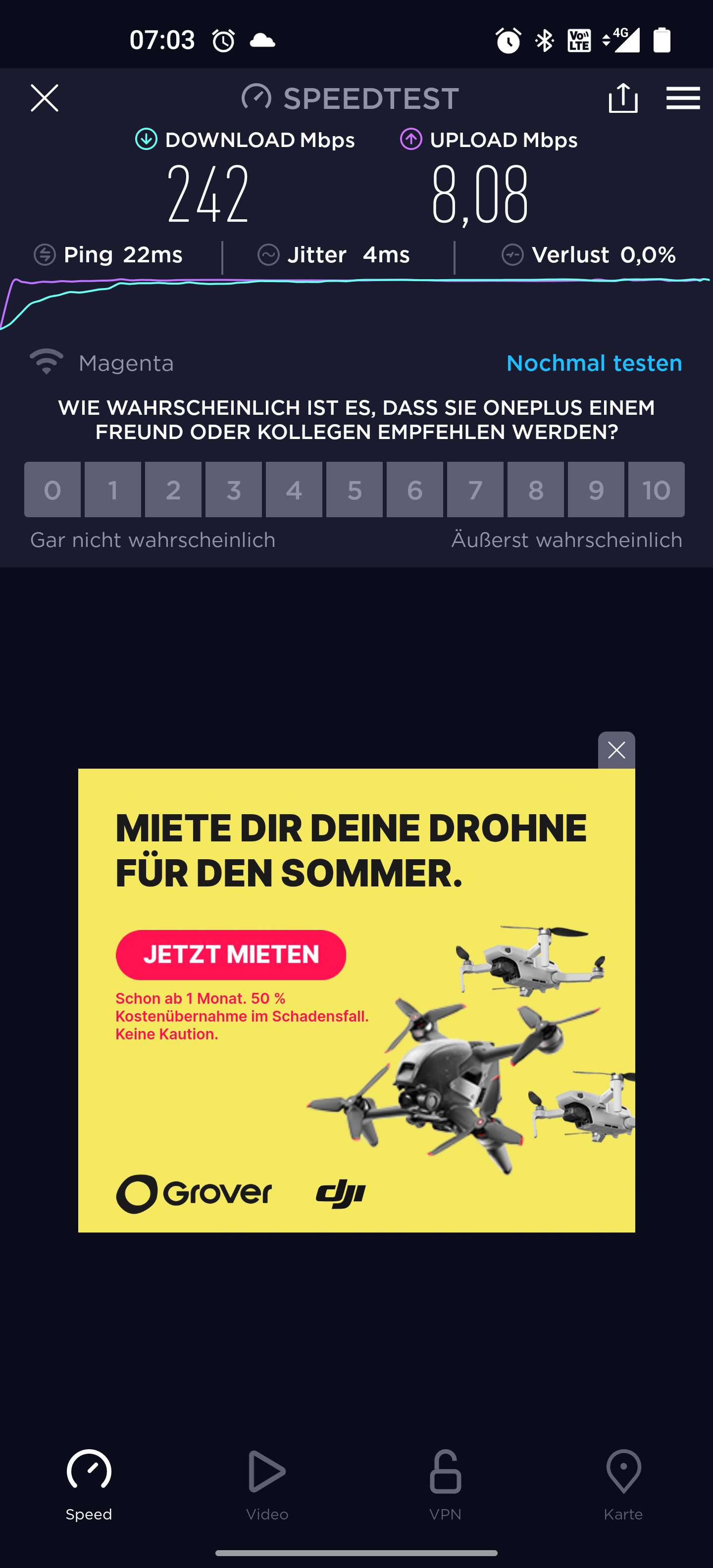Select the Speed tab
713x1568 pixels.
[89, 1484]
